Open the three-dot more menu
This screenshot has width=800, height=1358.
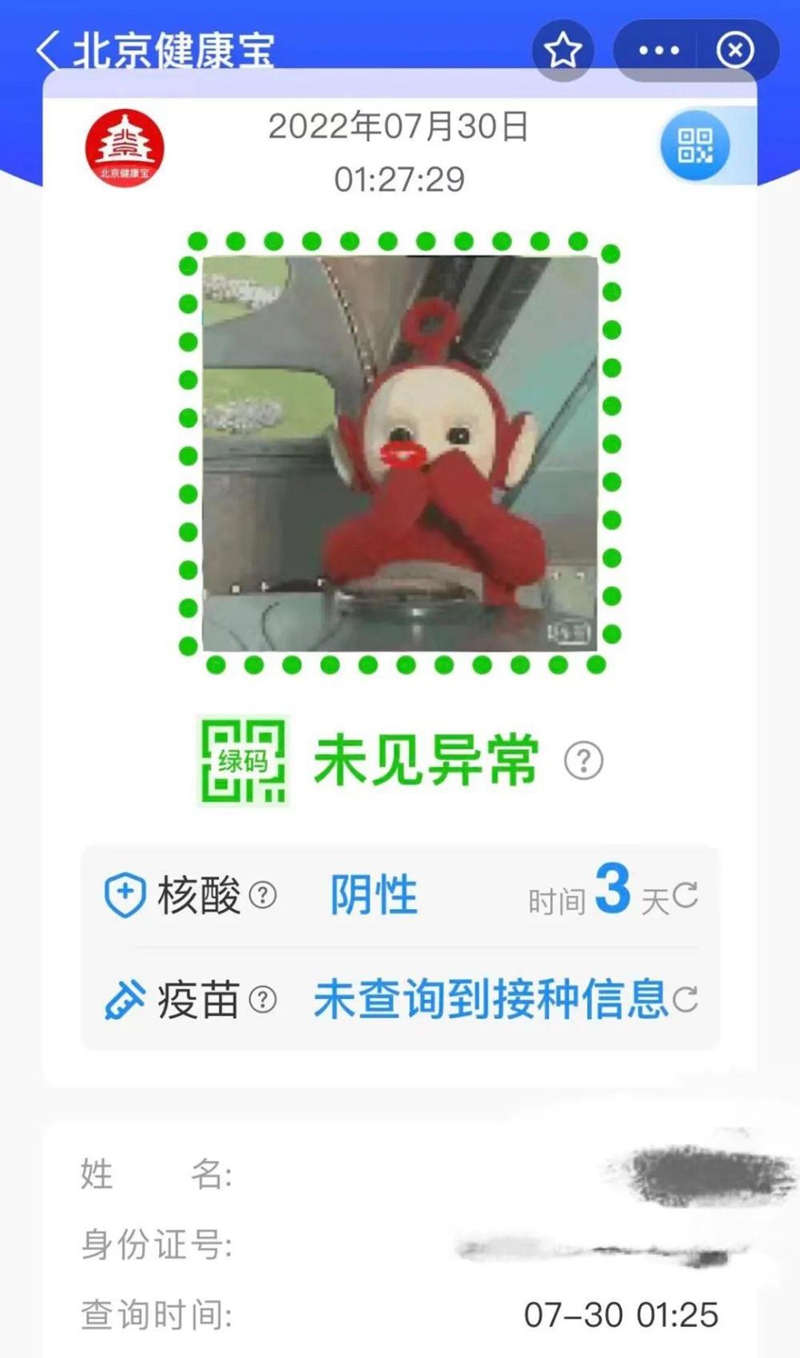point(658,50)
